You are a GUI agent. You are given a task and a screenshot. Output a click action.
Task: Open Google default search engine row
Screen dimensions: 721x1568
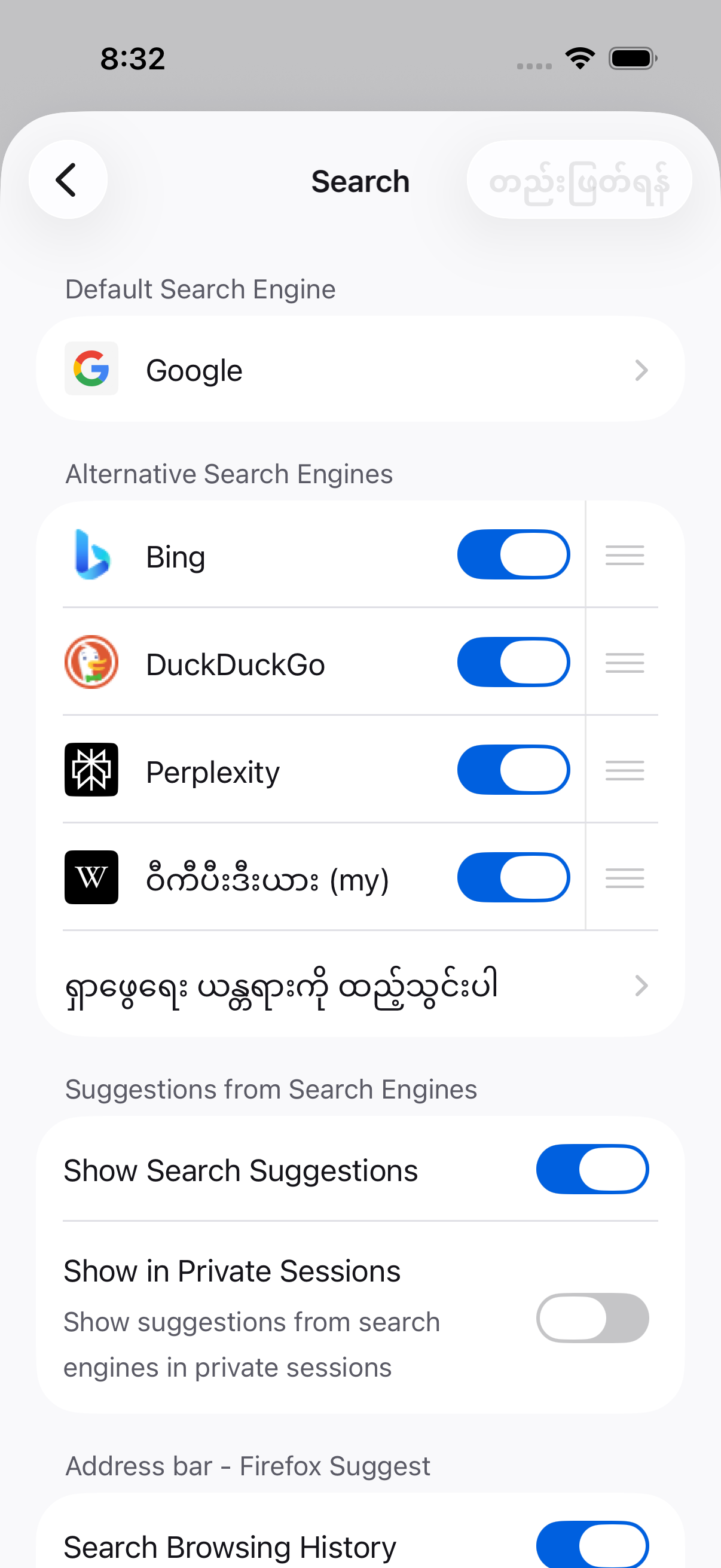click(360, 370)
